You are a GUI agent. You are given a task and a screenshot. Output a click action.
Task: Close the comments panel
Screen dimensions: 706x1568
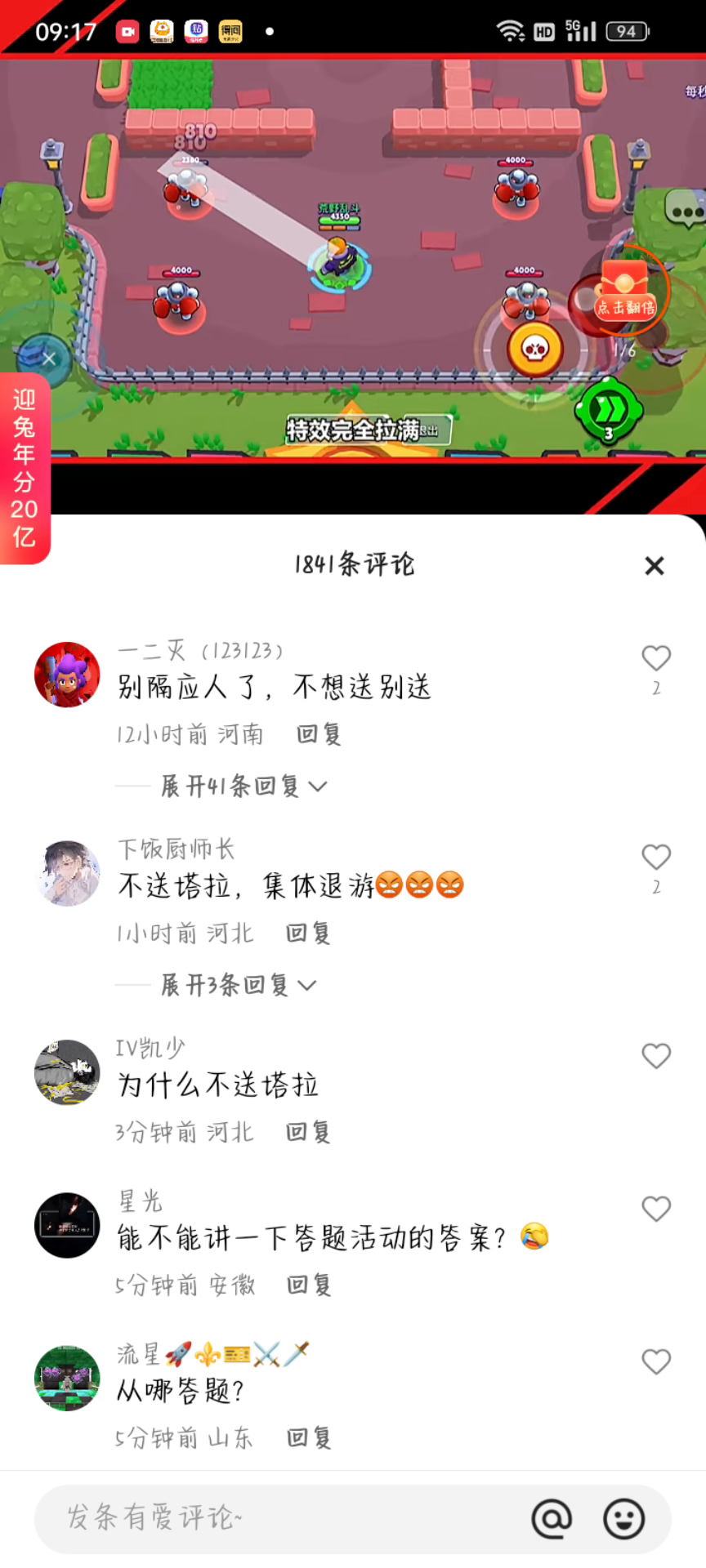point(654,565)
